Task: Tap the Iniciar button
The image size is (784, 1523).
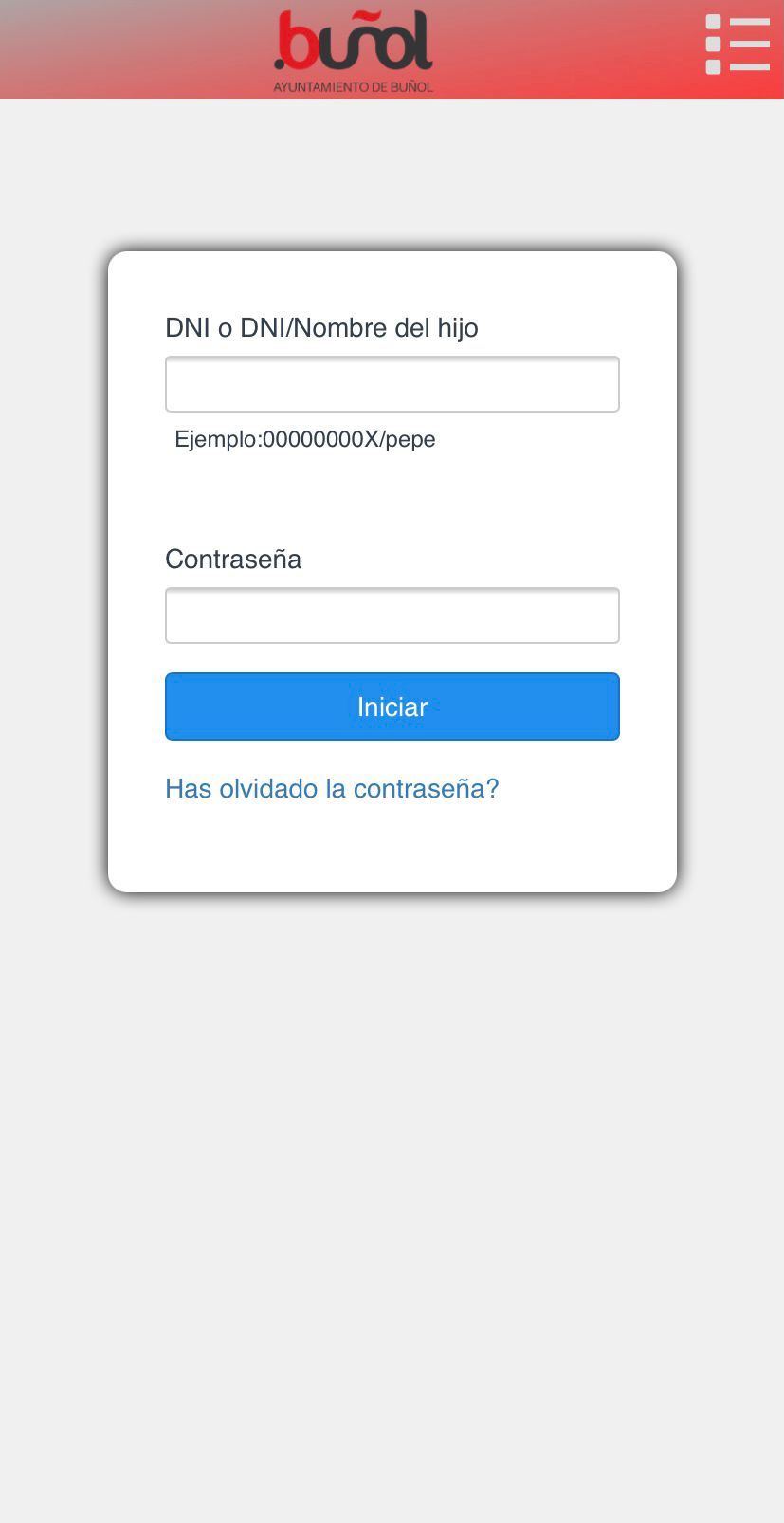Action: 392,706
